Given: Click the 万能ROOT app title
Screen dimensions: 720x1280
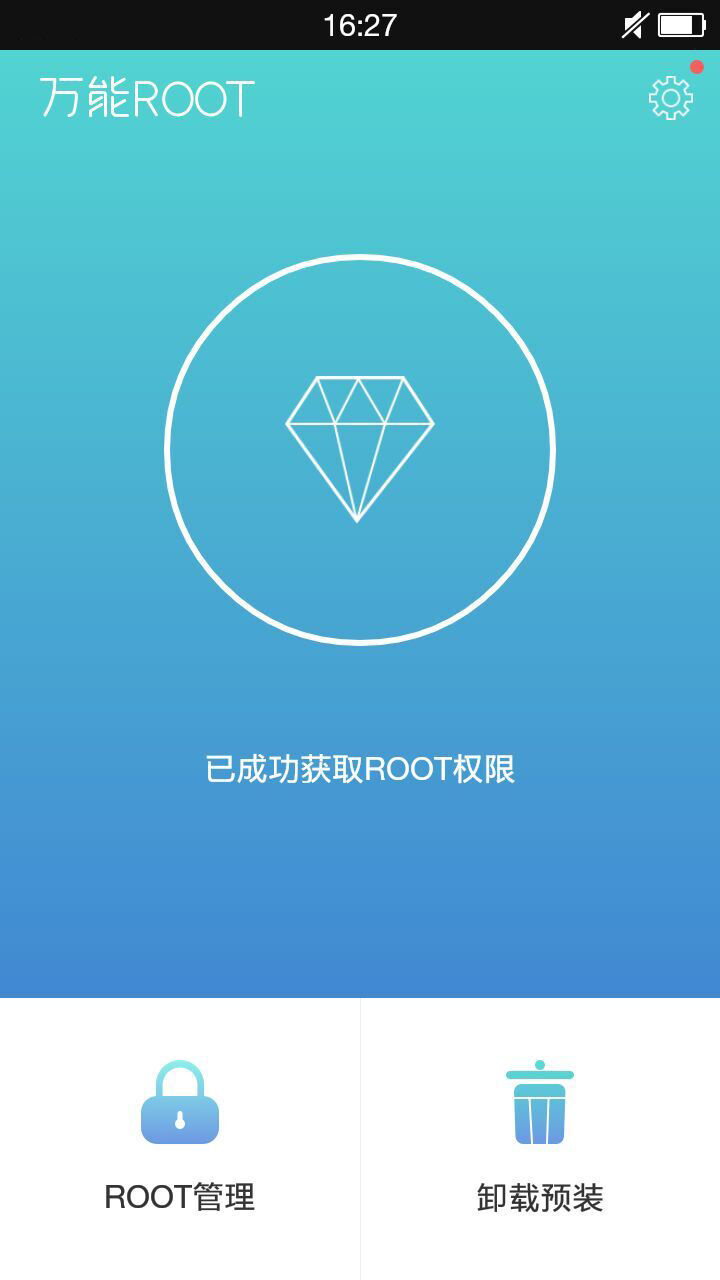Looking at the screenshot, I should coord(146,97).
